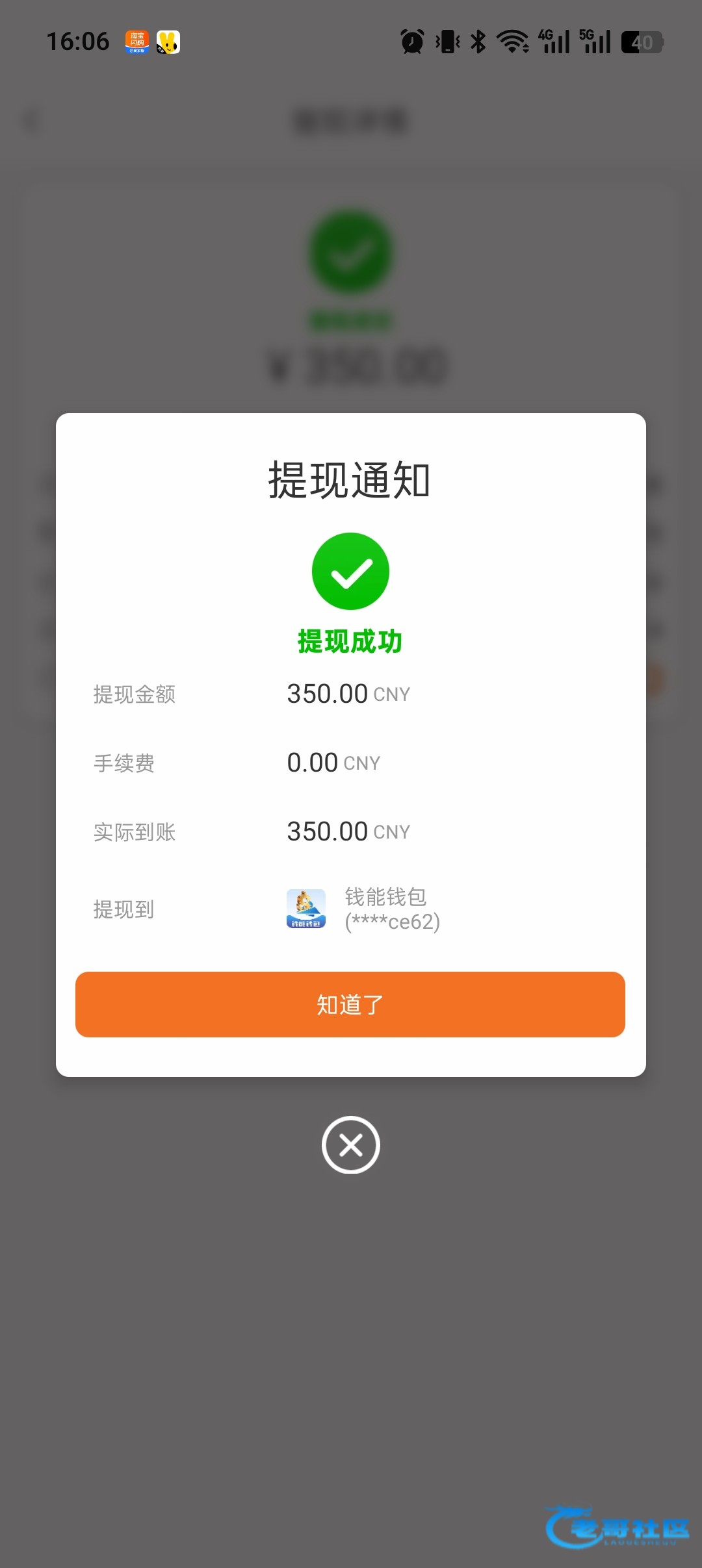
Task: Close the 提现通知 dialog with the X
Action: (351, 1144)
